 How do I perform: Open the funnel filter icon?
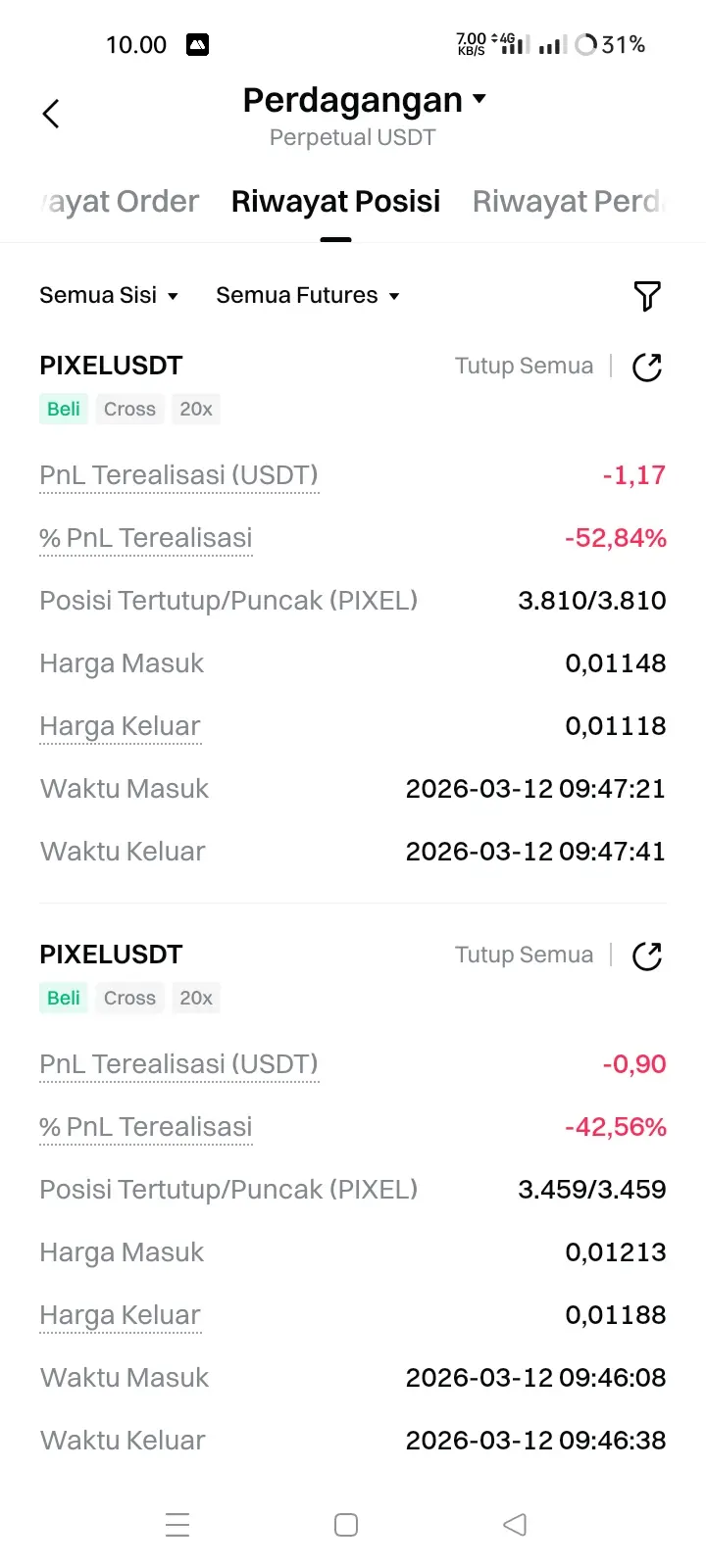click(x=647, y=296)
